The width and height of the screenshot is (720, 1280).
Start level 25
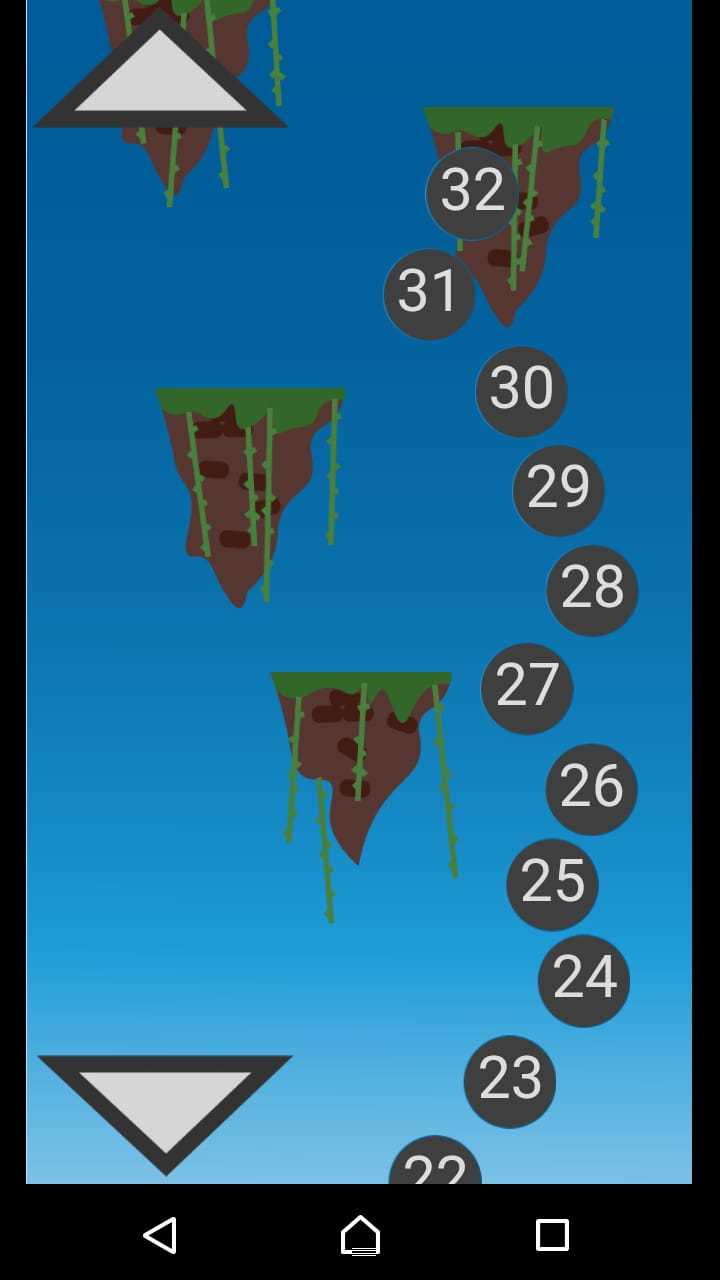[552, 884]
